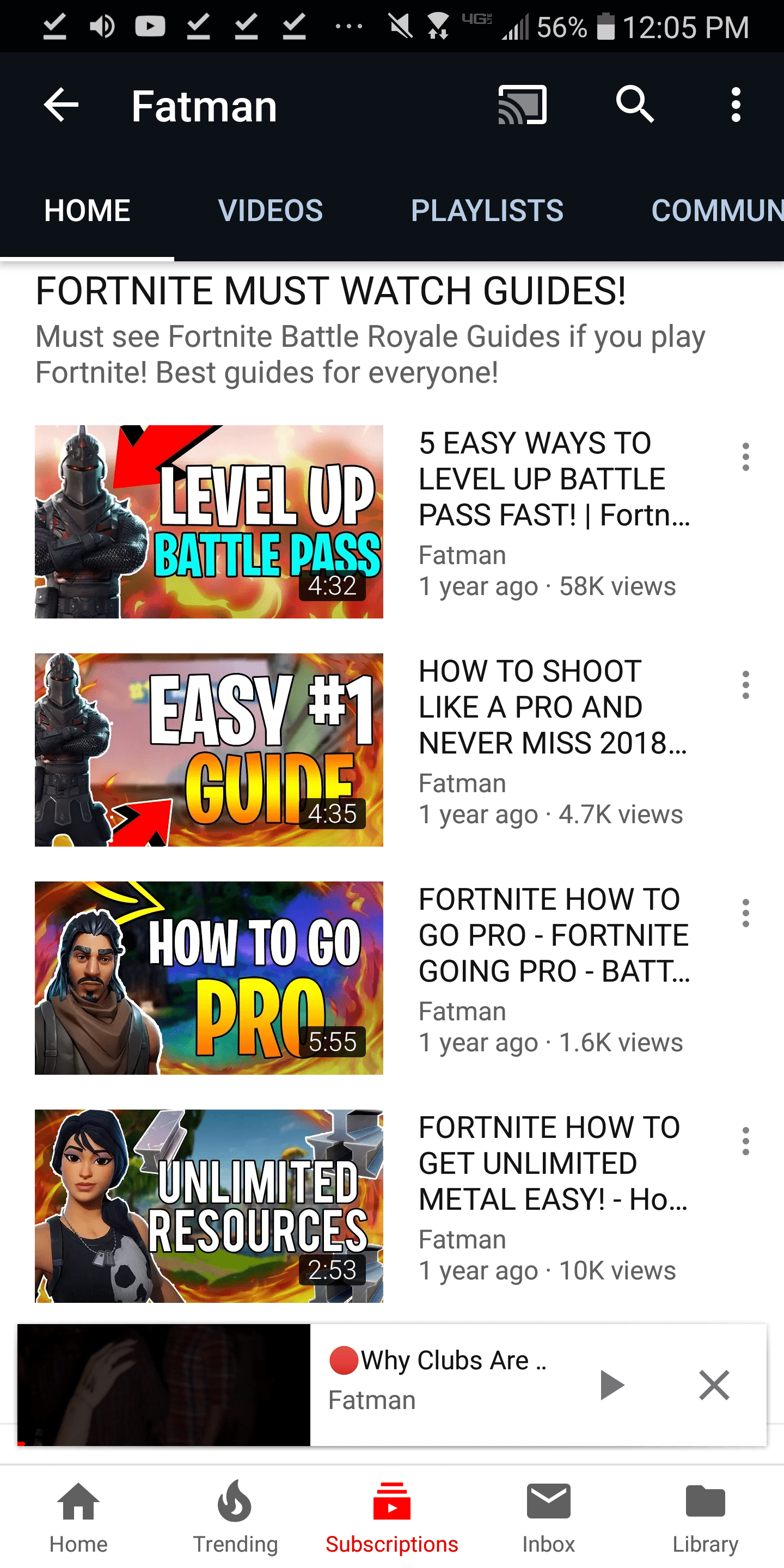Close the Why Clubs Are miniplayer
Viewport: 784px width, 1568px height.
pos(714,1386)
